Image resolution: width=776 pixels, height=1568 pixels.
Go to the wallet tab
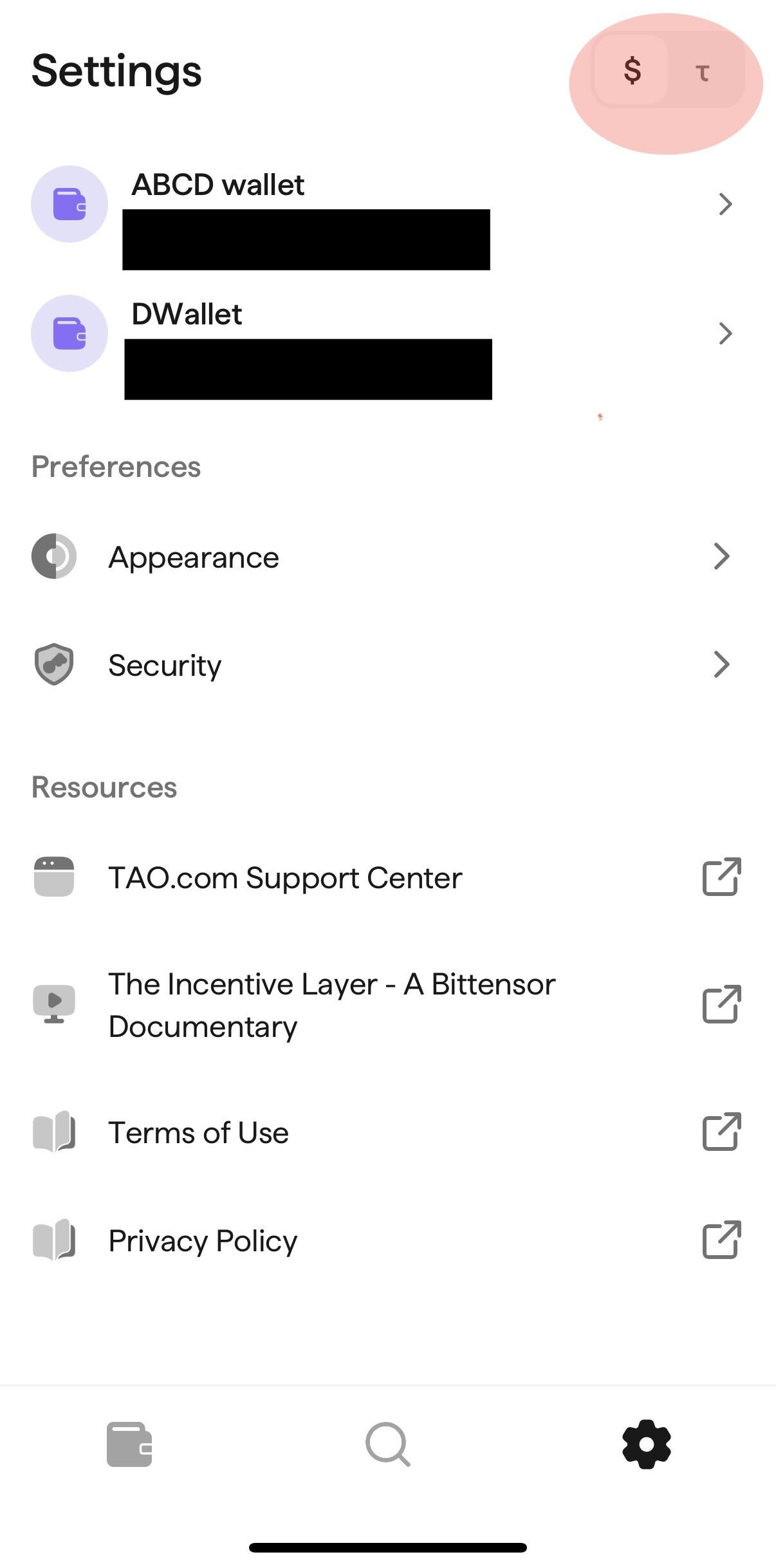click(129, 1444)
